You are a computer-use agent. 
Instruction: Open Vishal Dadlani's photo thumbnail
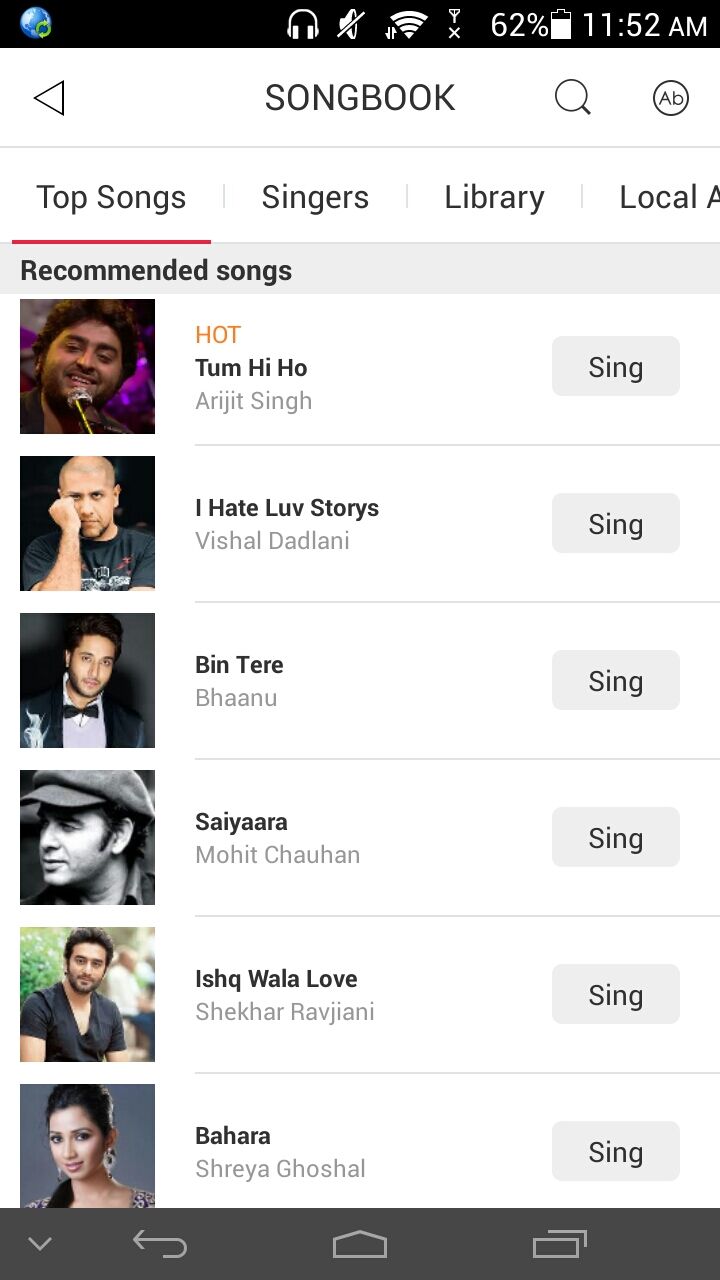[x=88, y=524]
